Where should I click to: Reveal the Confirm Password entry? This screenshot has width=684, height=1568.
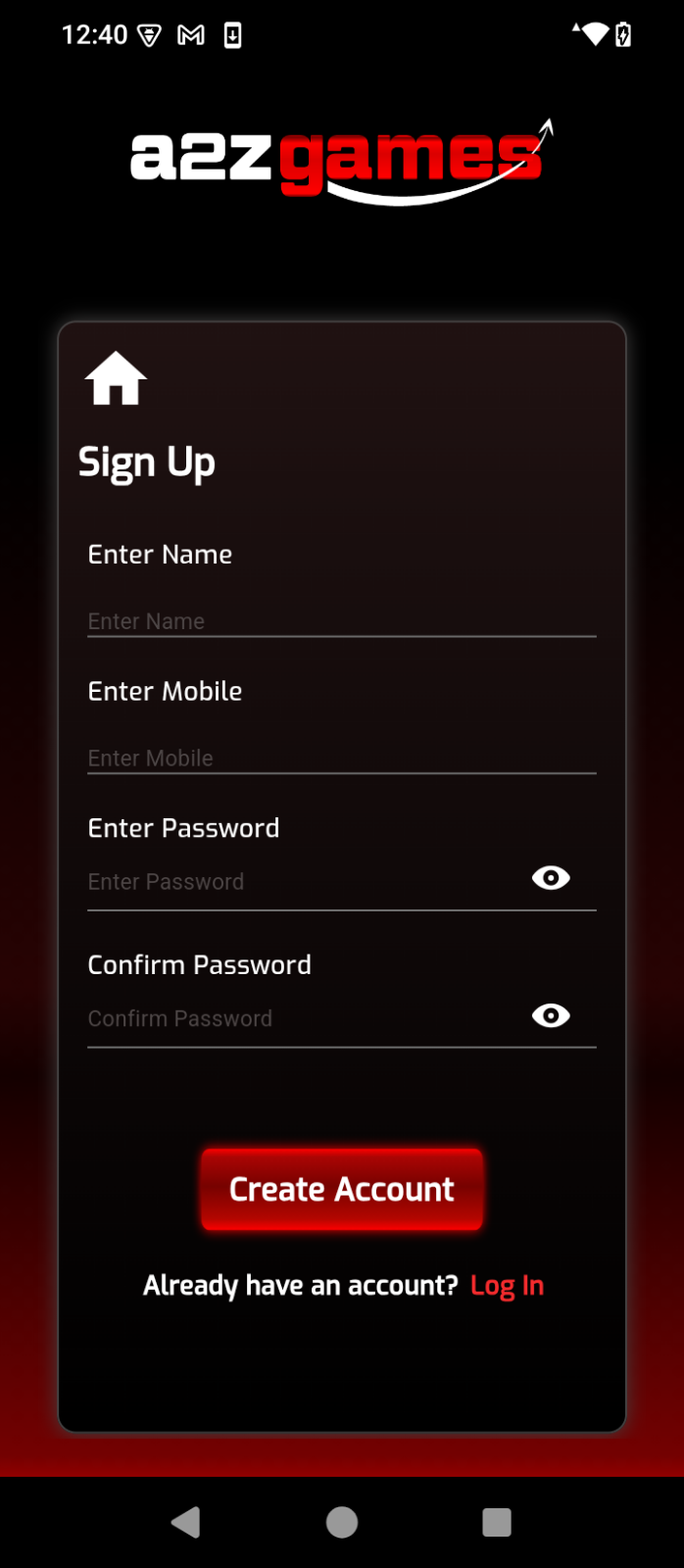click(x=551, y=1015)
